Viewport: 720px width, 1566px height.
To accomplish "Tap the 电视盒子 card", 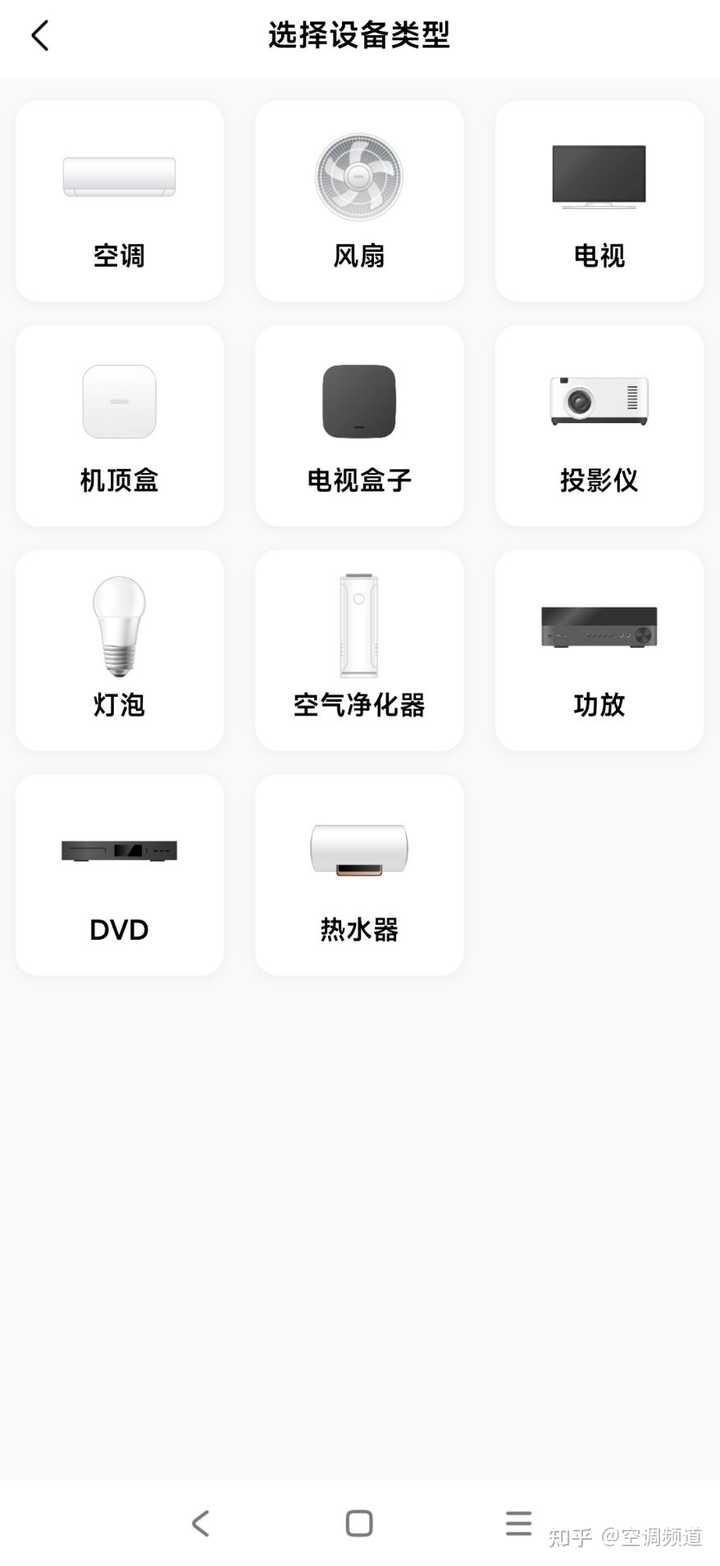I will tap(359, 426).
